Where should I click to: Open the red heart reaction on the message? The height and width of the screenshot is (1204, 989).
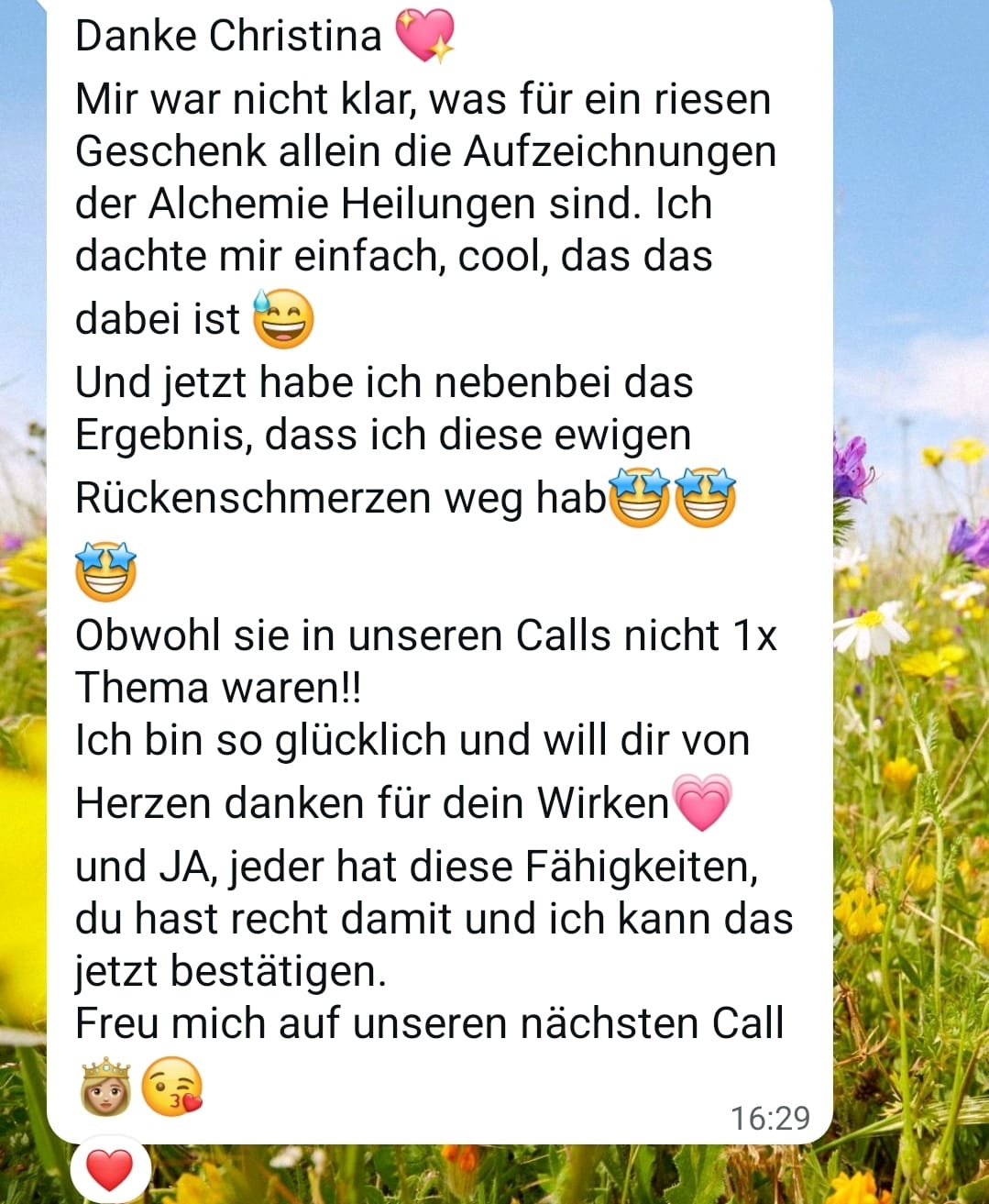coord(110,1170)
